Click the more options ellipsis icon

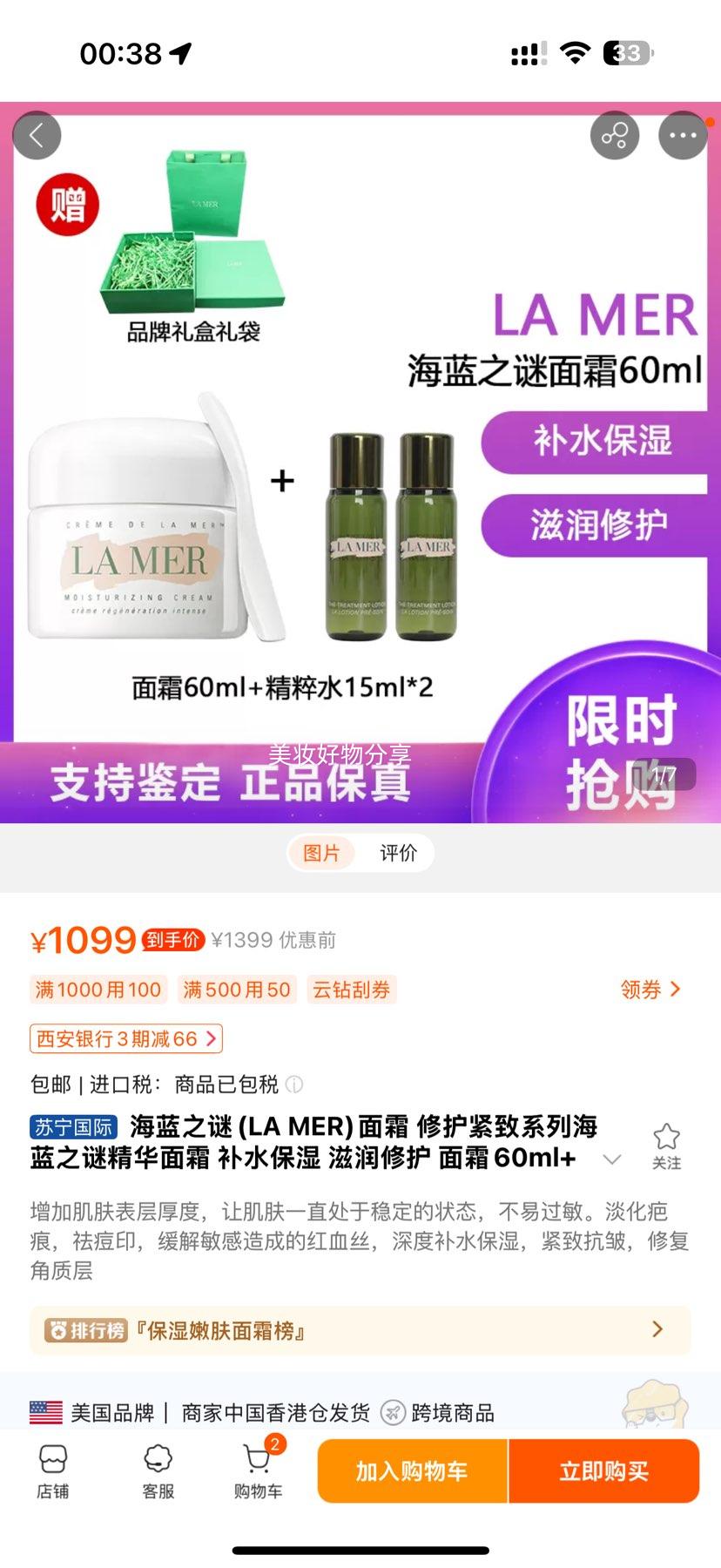click(x=684, y=136)
